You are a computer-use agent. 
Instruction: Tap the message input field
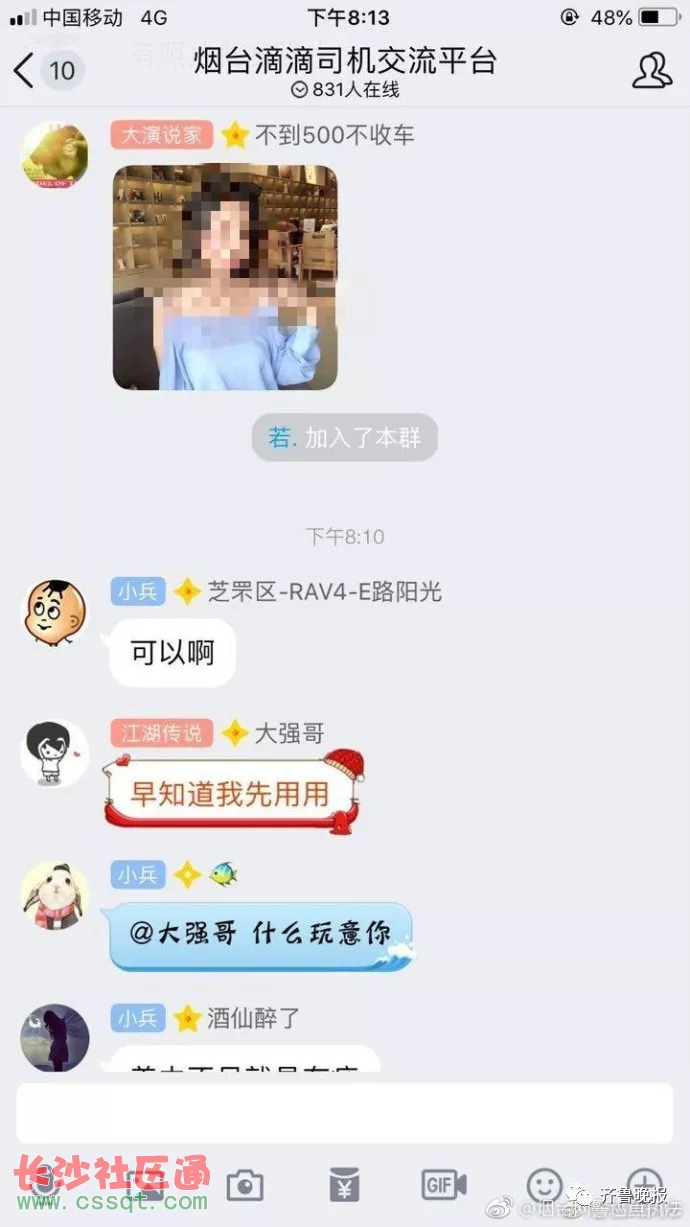[344, 1113]
